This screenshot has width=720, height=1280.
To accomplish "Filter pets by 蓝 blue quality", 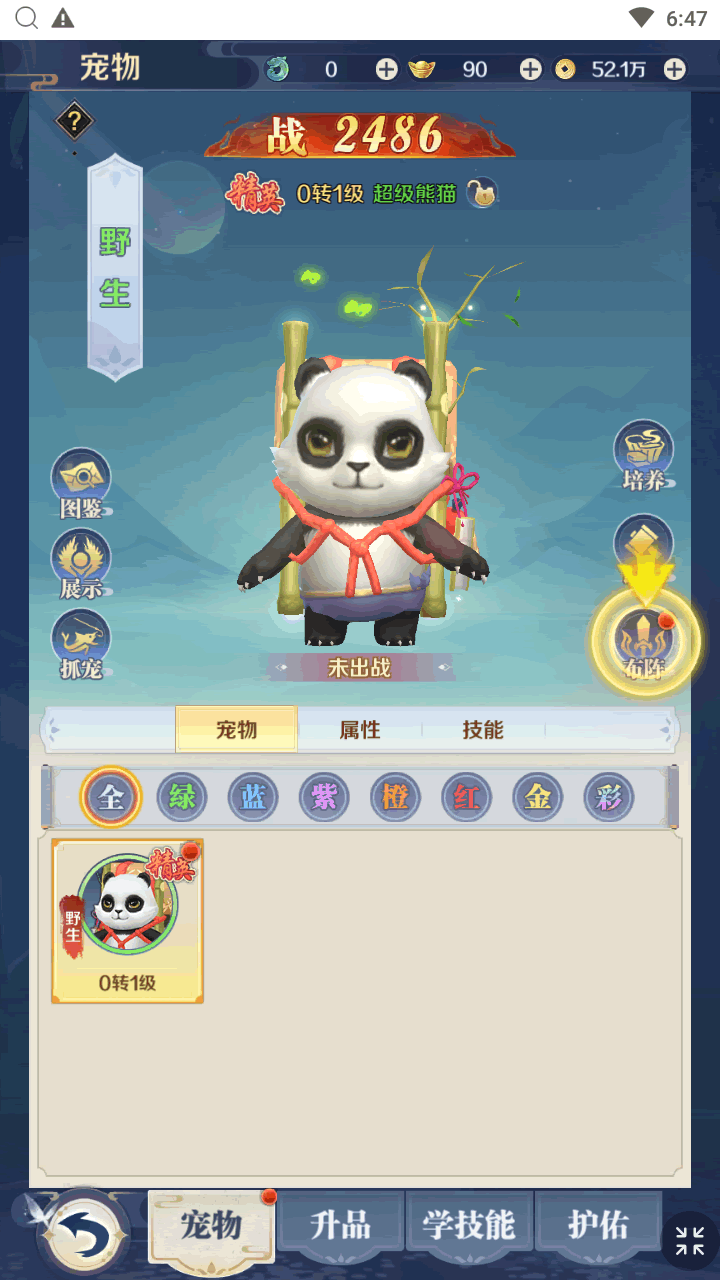I will click(x=253, y=797).
